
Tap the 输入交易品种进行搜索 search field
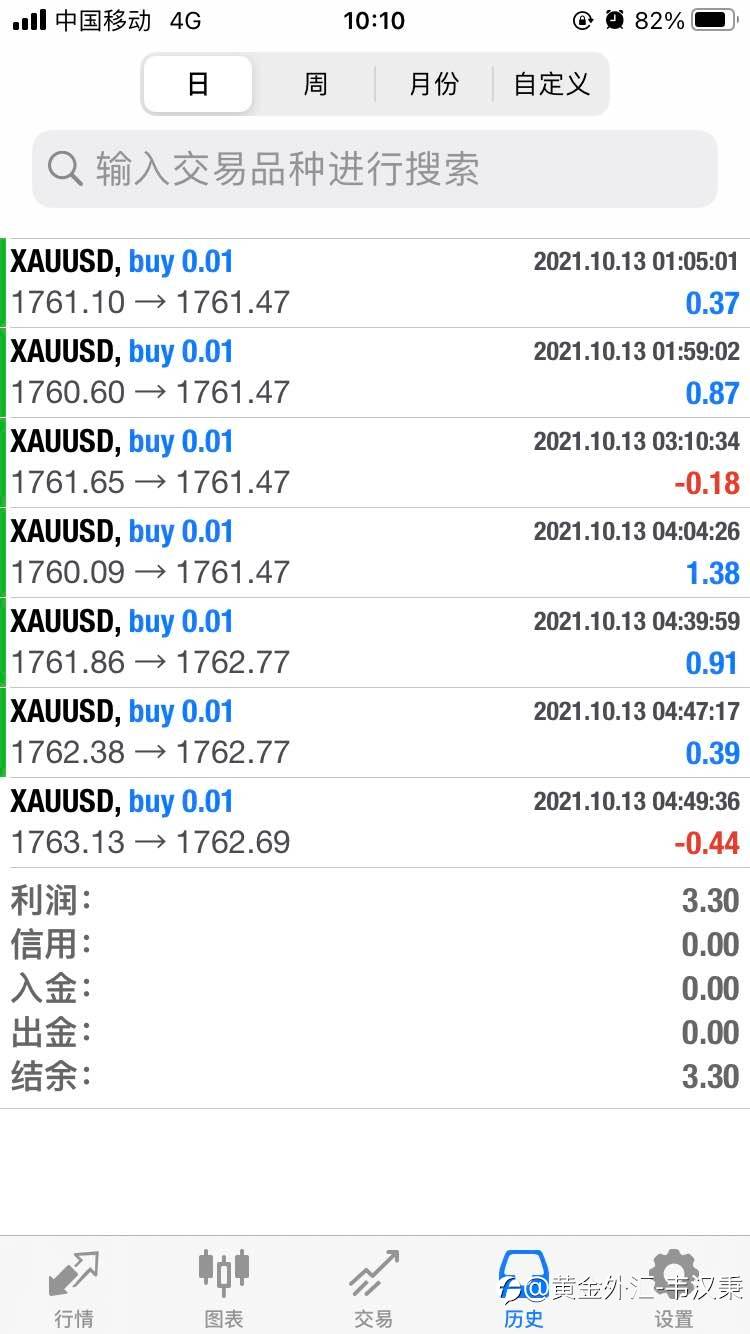tap(375, 169)
